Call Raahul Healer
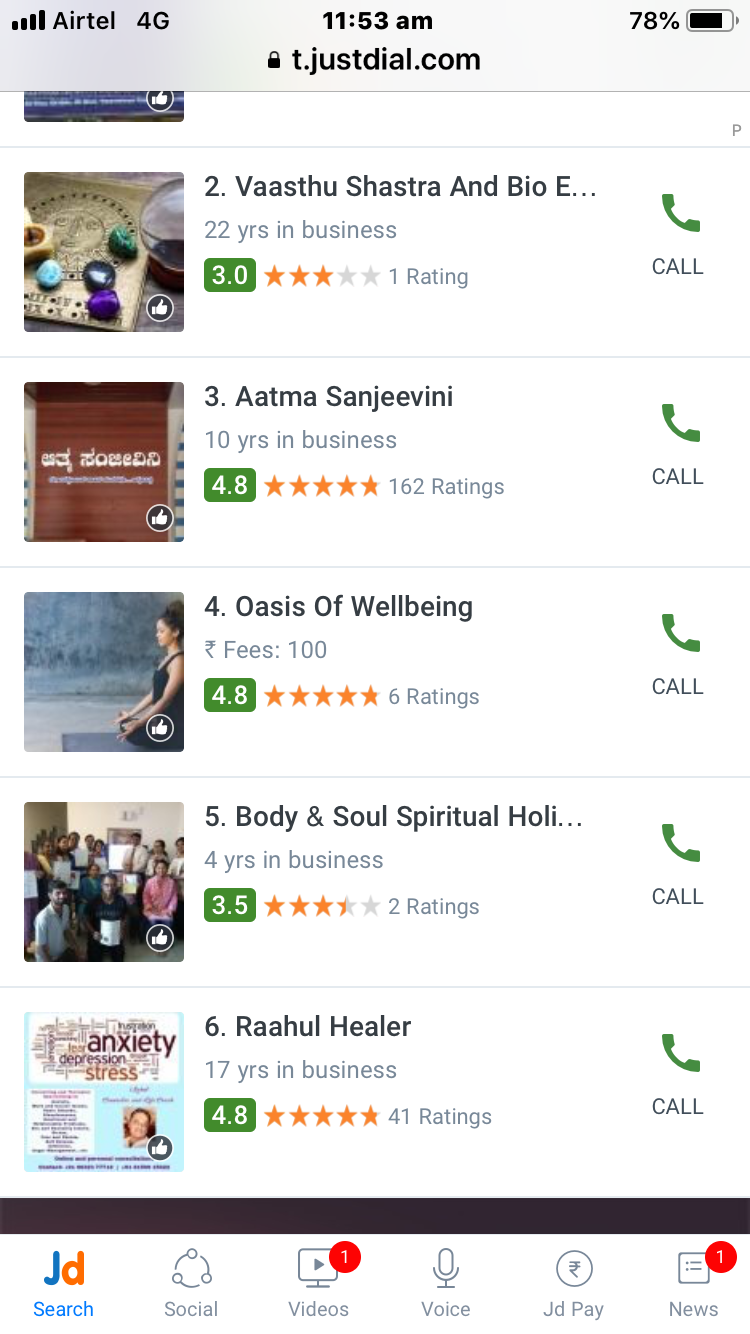Image resolution: width=750 pixels, height=1334 pixels. coord(678,1074)
